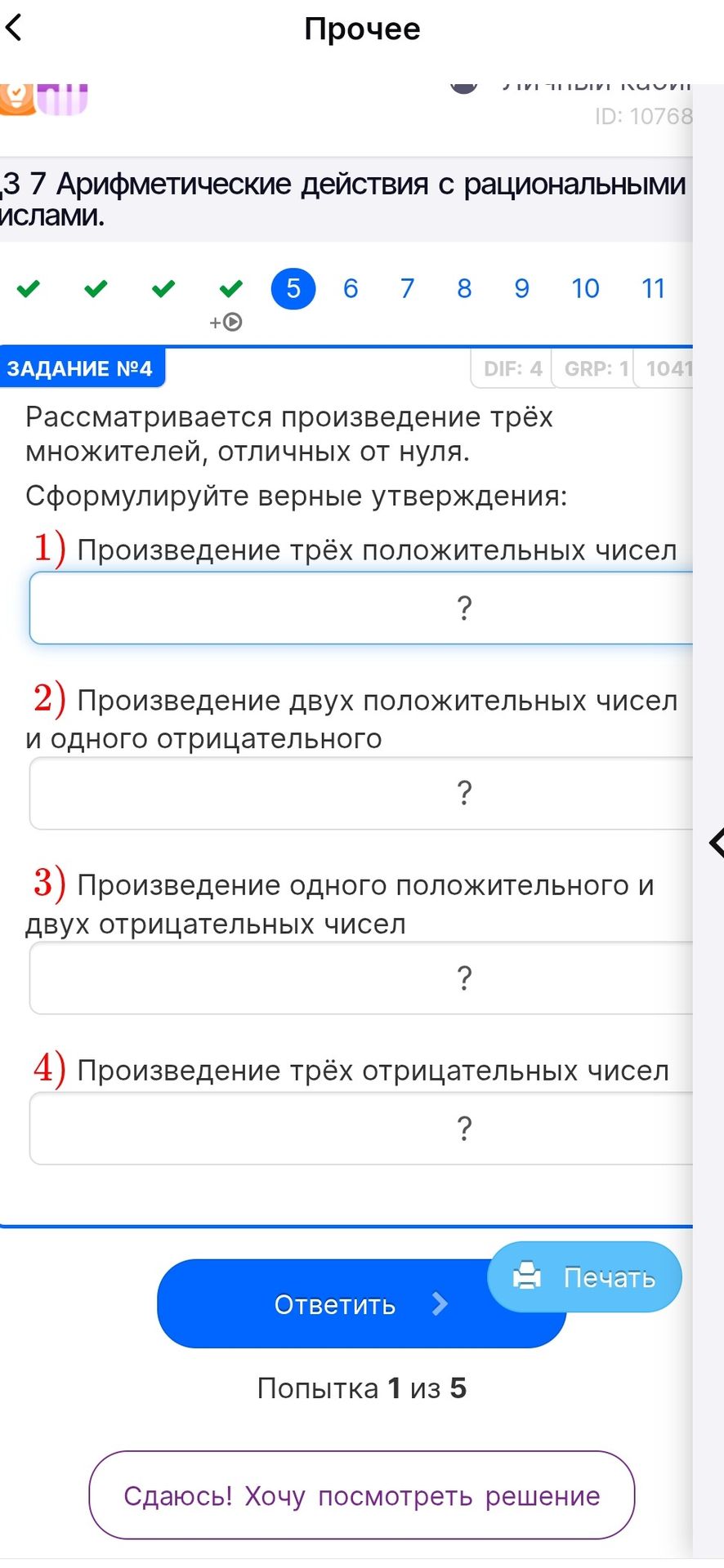
Task: Go back using the top-left arrow
Action: [14, 28]
